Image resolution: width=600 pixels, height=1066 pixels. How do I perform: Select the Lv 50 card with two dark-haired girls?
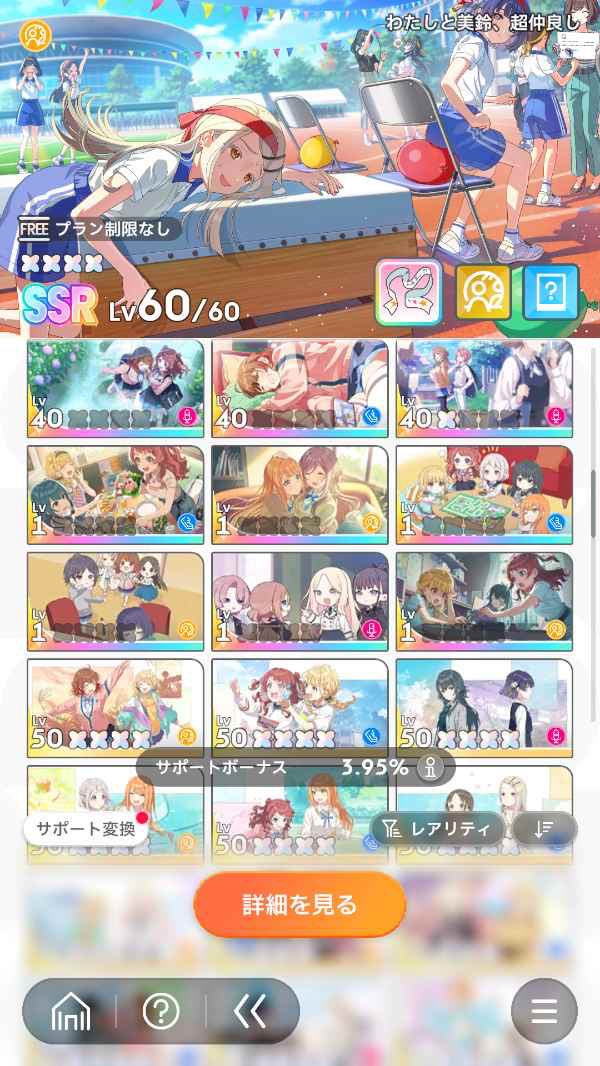[x=484, y=707]
